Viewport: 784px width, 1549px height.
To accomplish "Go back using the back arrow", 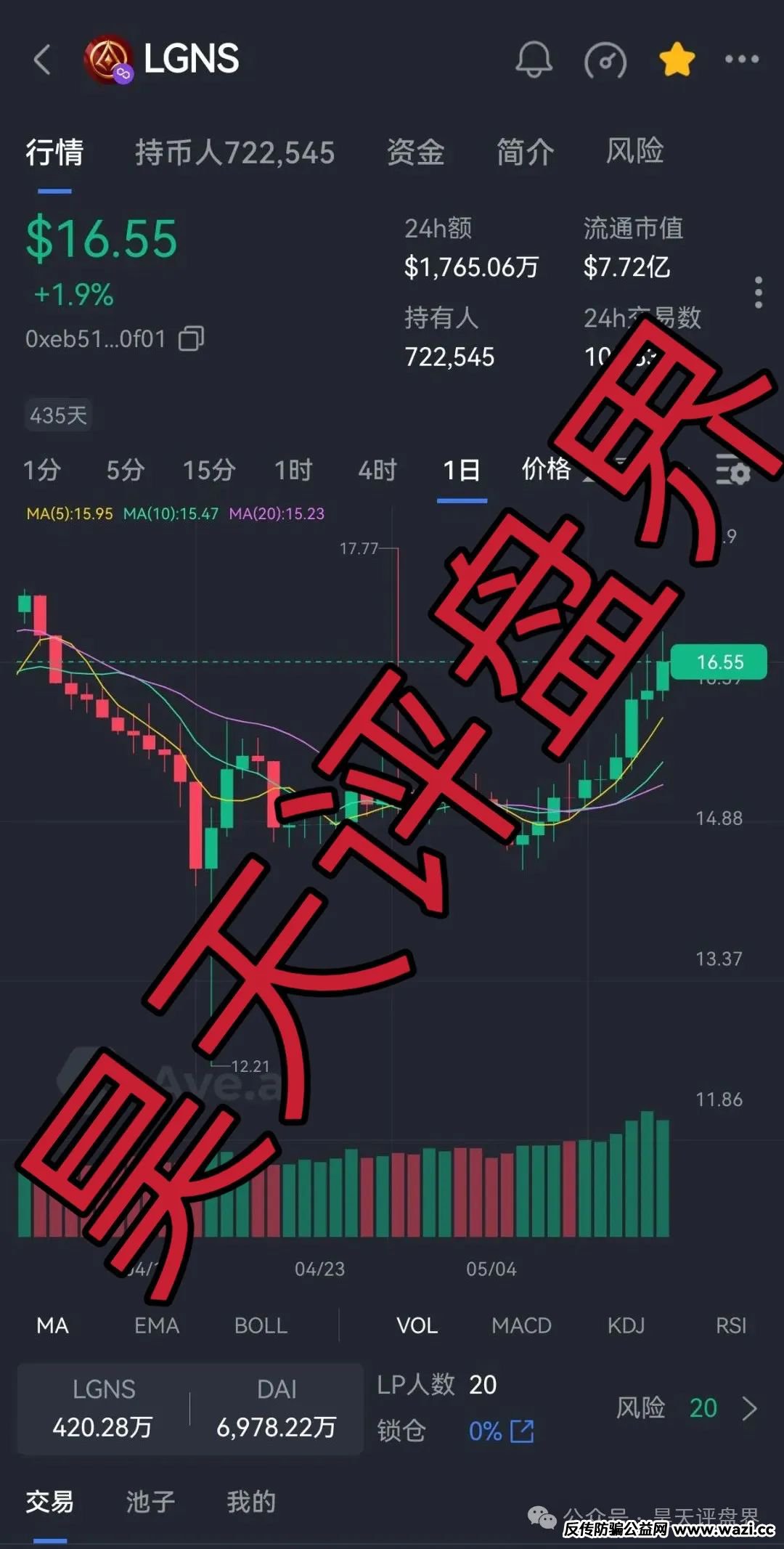I will pyautogui.click(x=42, y=60).
